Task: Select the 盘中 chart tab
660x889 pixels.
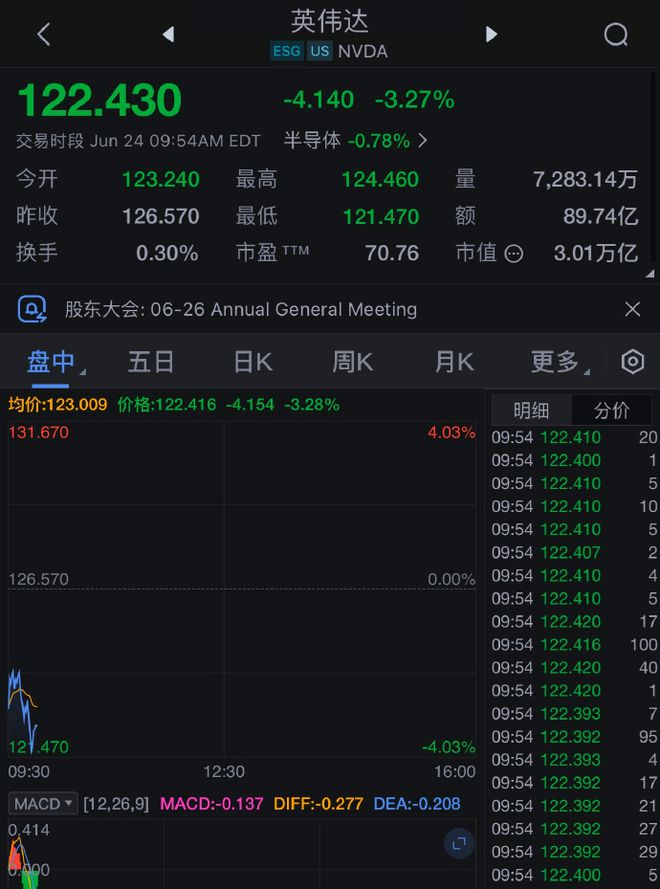Action: pyautogui.click(x=52, y=362)
